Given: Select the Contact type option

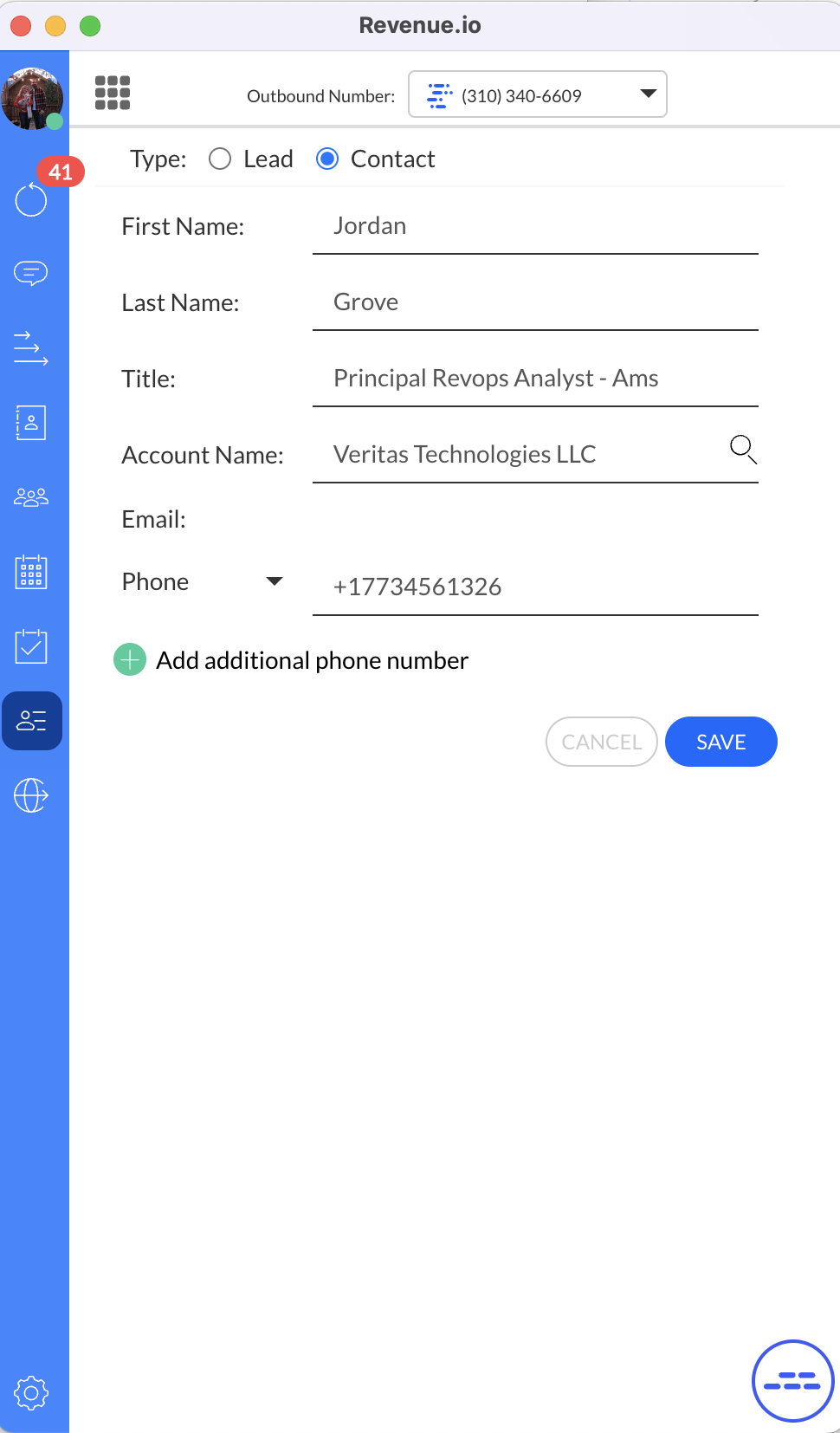Looking at the screenshot, I should (327, 159).
